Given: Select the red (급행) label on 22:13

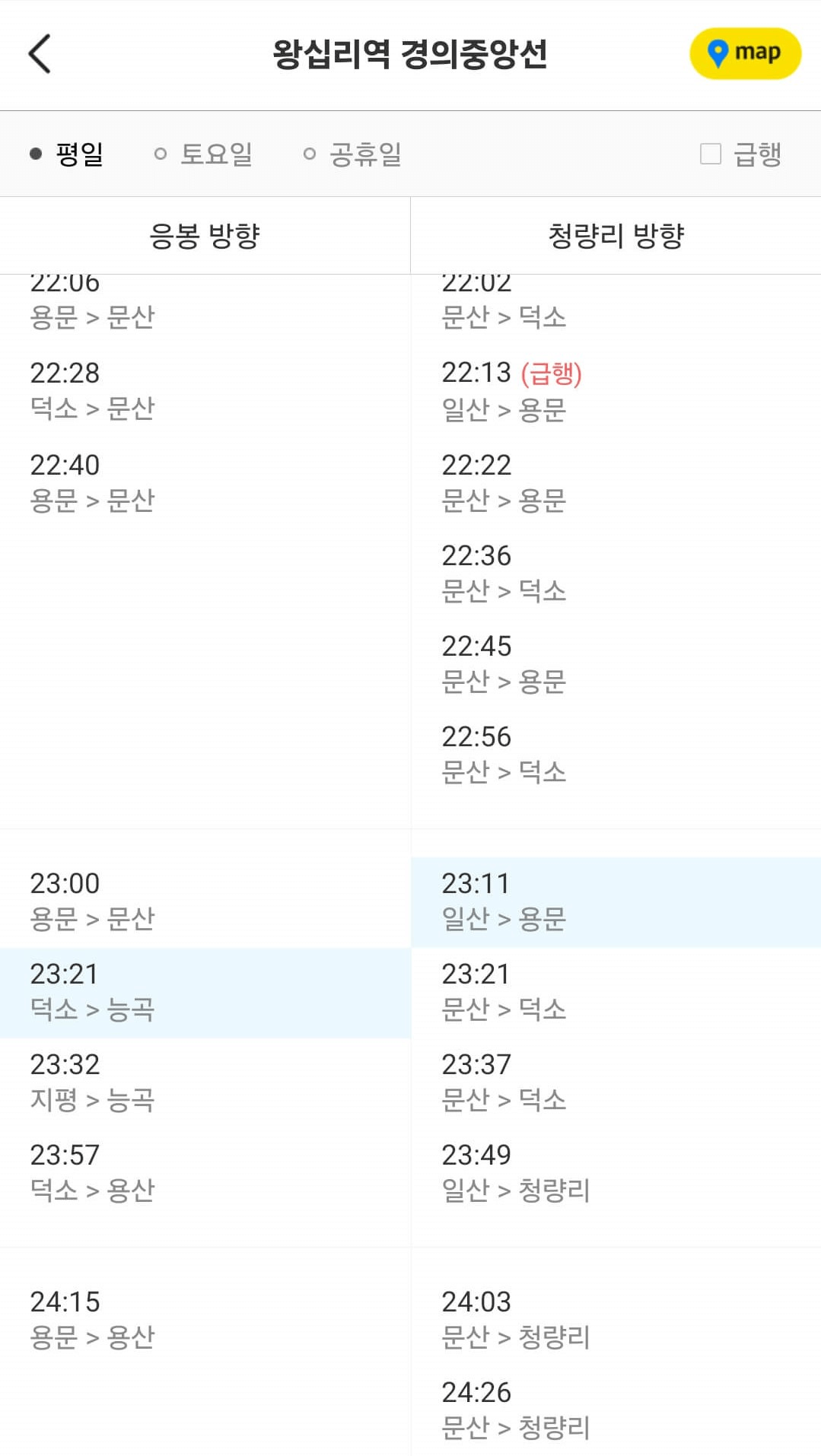Looking at the screenshot, I should (x=550, y=373).
